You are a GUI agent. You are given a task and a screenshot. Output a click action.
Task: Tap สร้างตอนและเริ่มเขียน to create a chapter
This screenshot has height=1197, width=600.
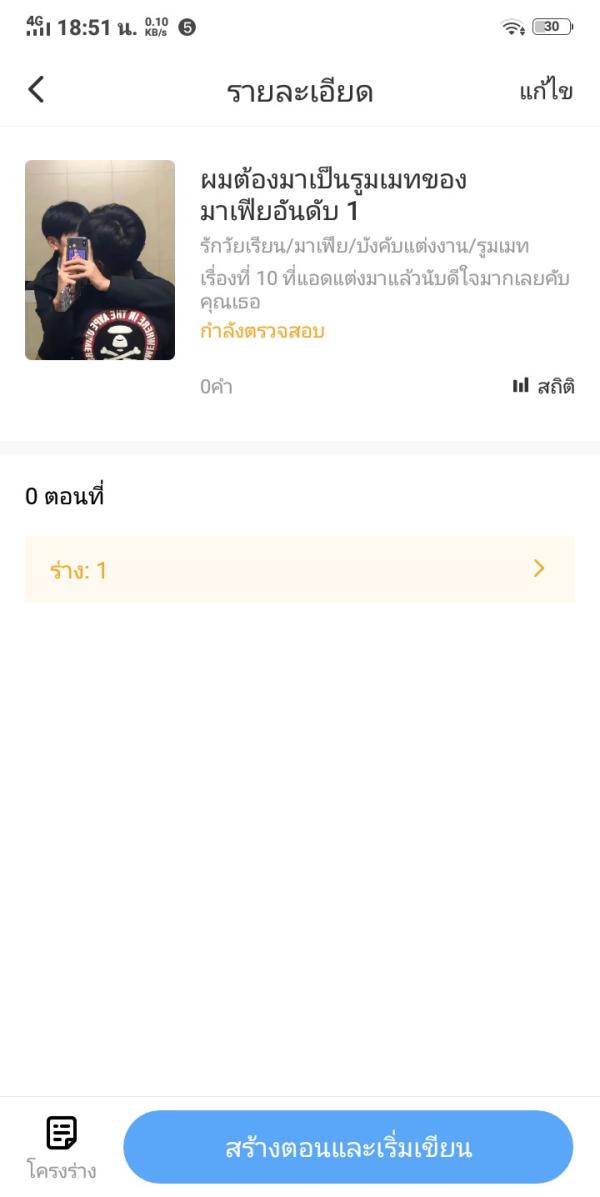click(x=348, y=1147)
